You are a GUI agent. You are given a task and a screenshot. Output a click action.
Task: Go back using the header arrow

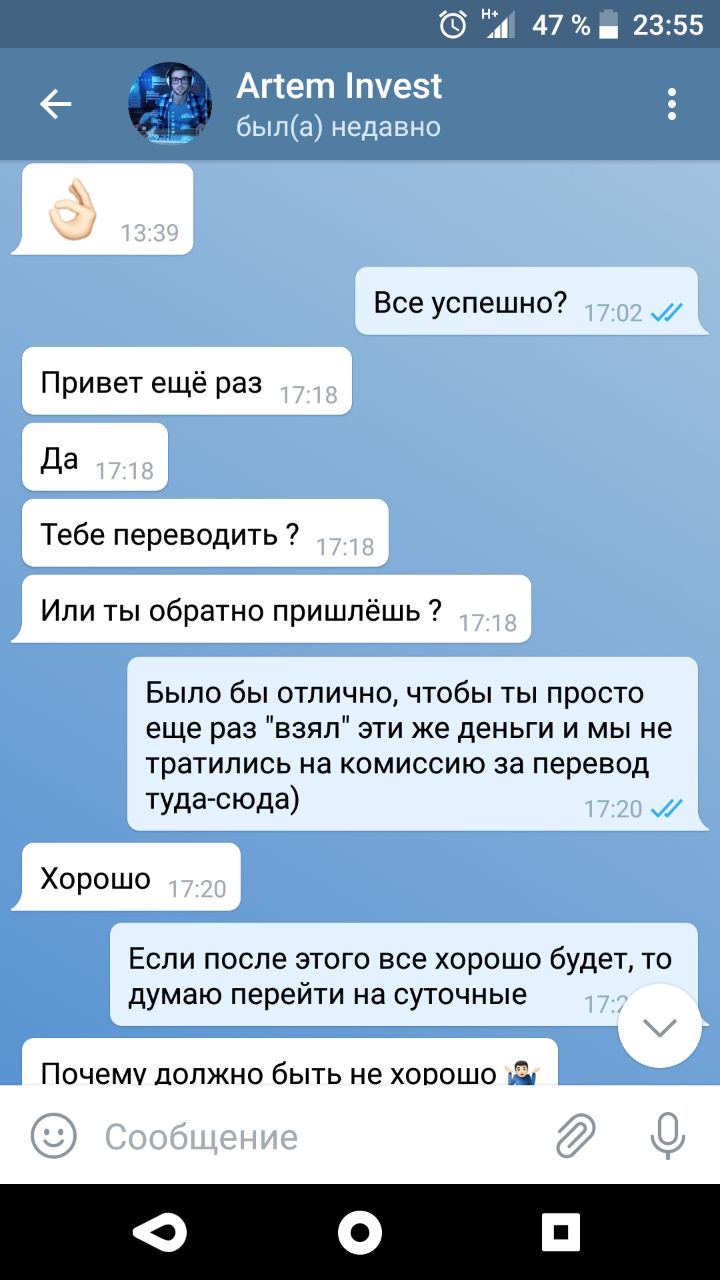[56, 104]
